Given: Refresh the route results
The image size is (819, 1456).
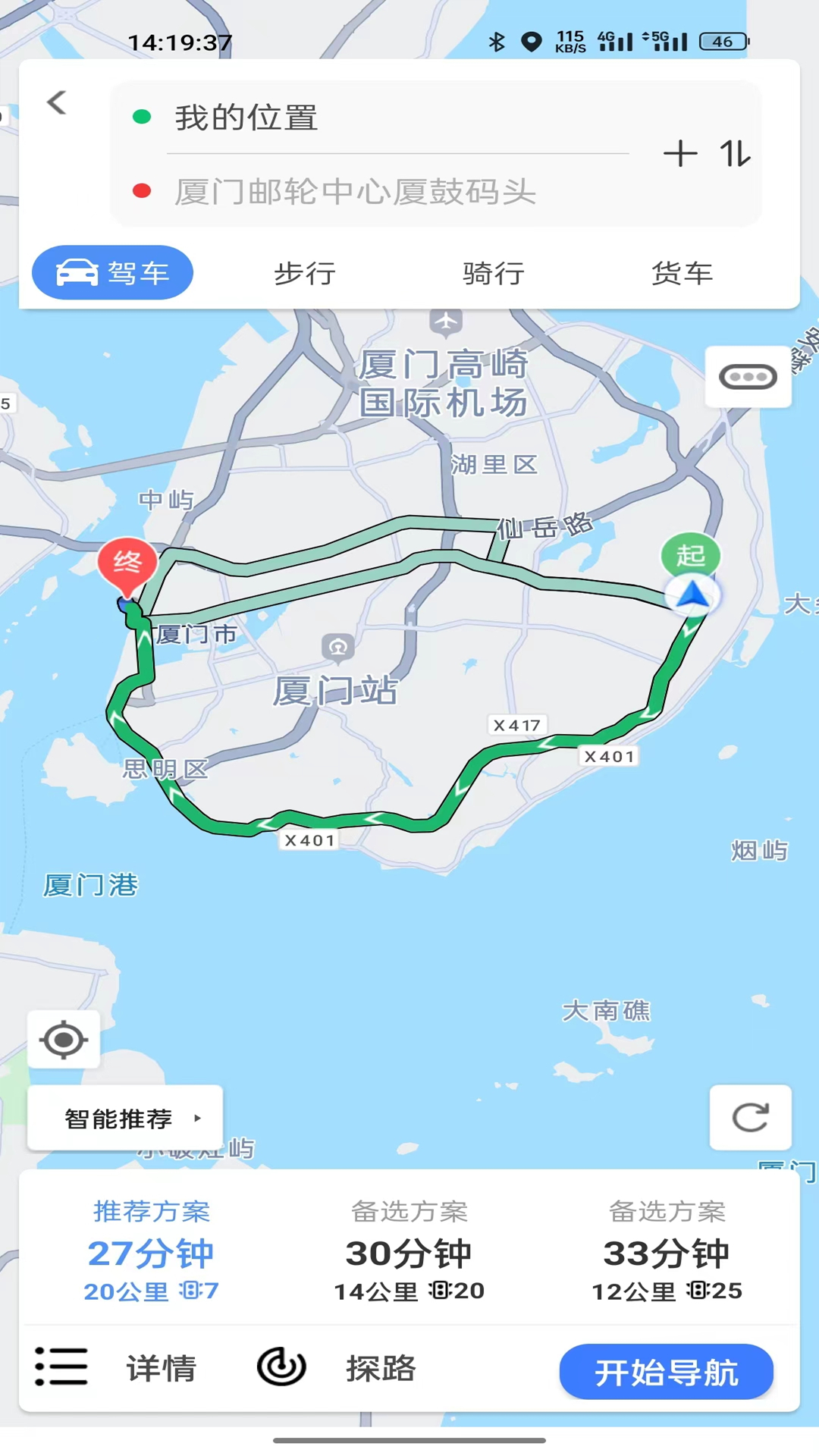Looking at the screenshot, I should point(750,1117).
